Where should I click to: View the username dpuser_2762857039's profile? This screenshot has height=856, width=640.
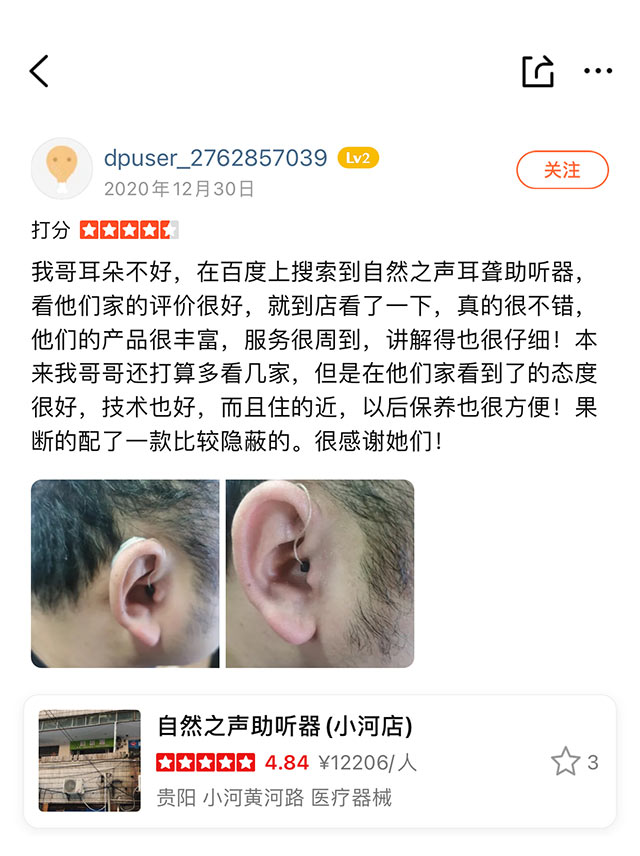tap(215, 158)
